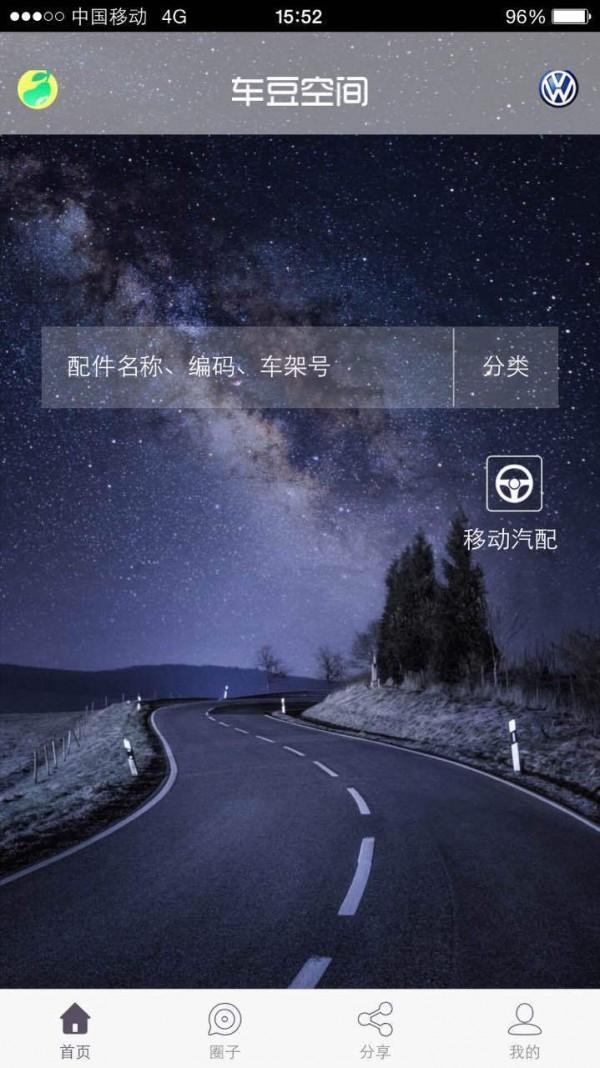Image resolution: width=600 pixels, height=1068 pixels.
Task: Switch to the 首页 tab
Action: click(x=75, y=1031)
